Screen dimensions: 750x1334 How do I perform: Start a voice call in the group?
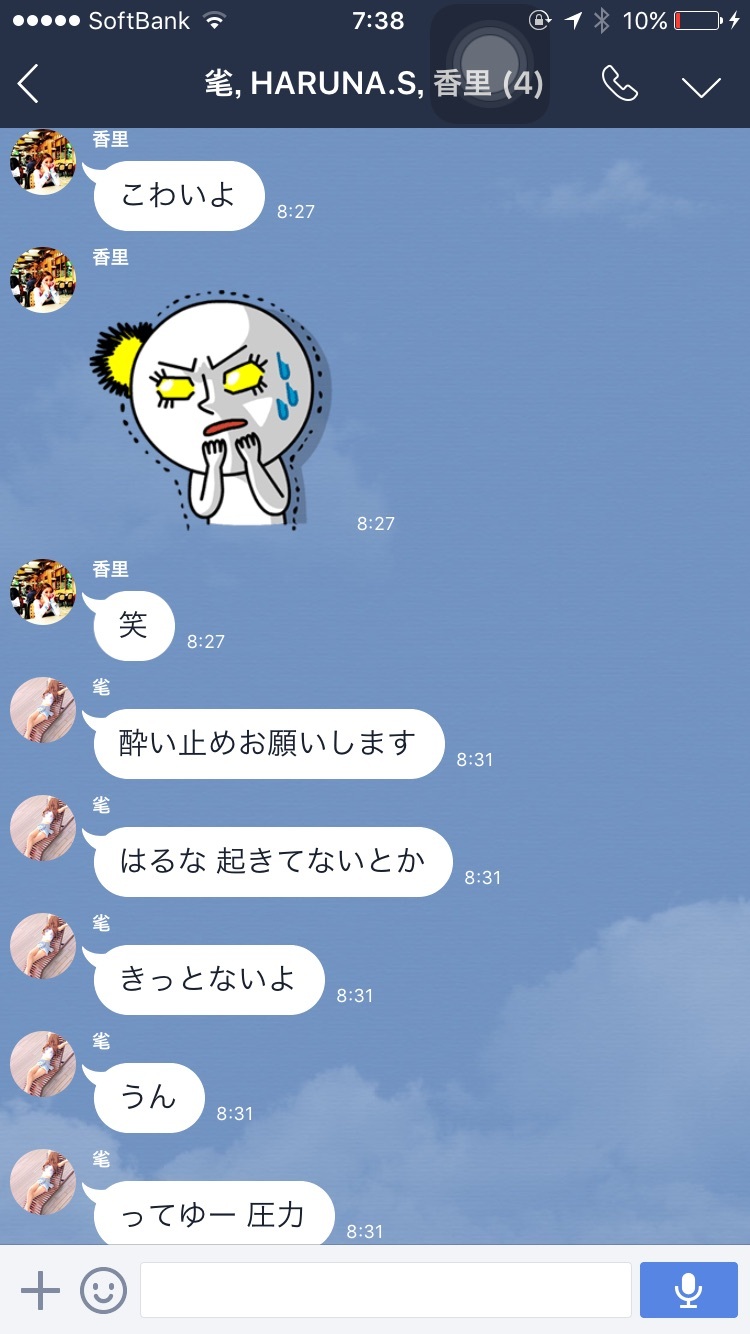pyautogui.click(x=619, y=85)
